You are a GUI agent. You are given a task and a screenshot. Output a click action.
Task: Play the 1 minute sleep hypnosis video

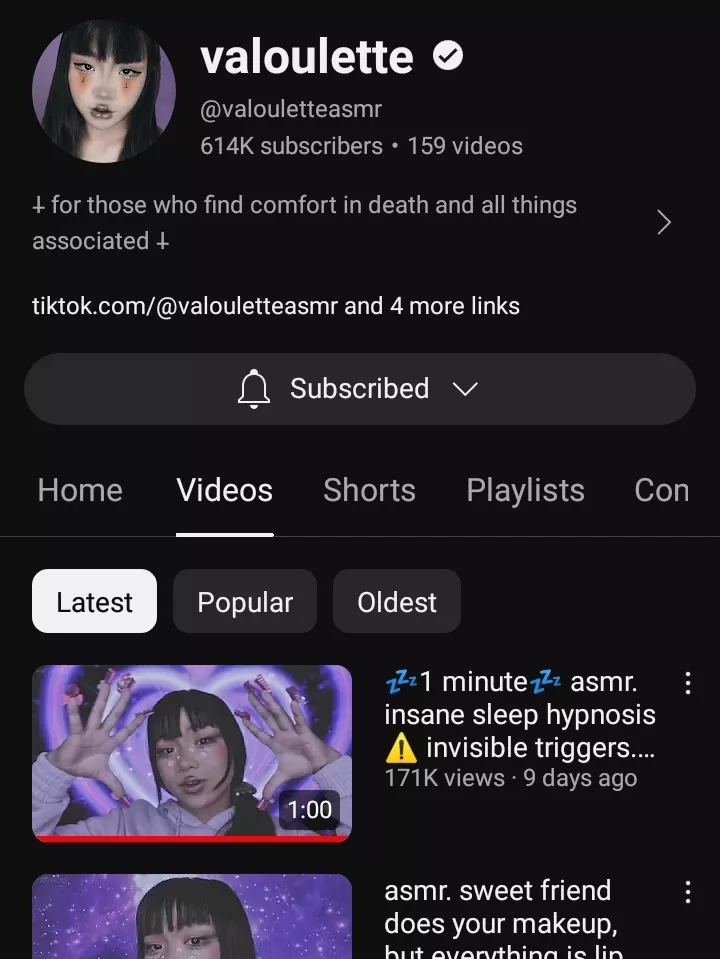tap(192, 753)
